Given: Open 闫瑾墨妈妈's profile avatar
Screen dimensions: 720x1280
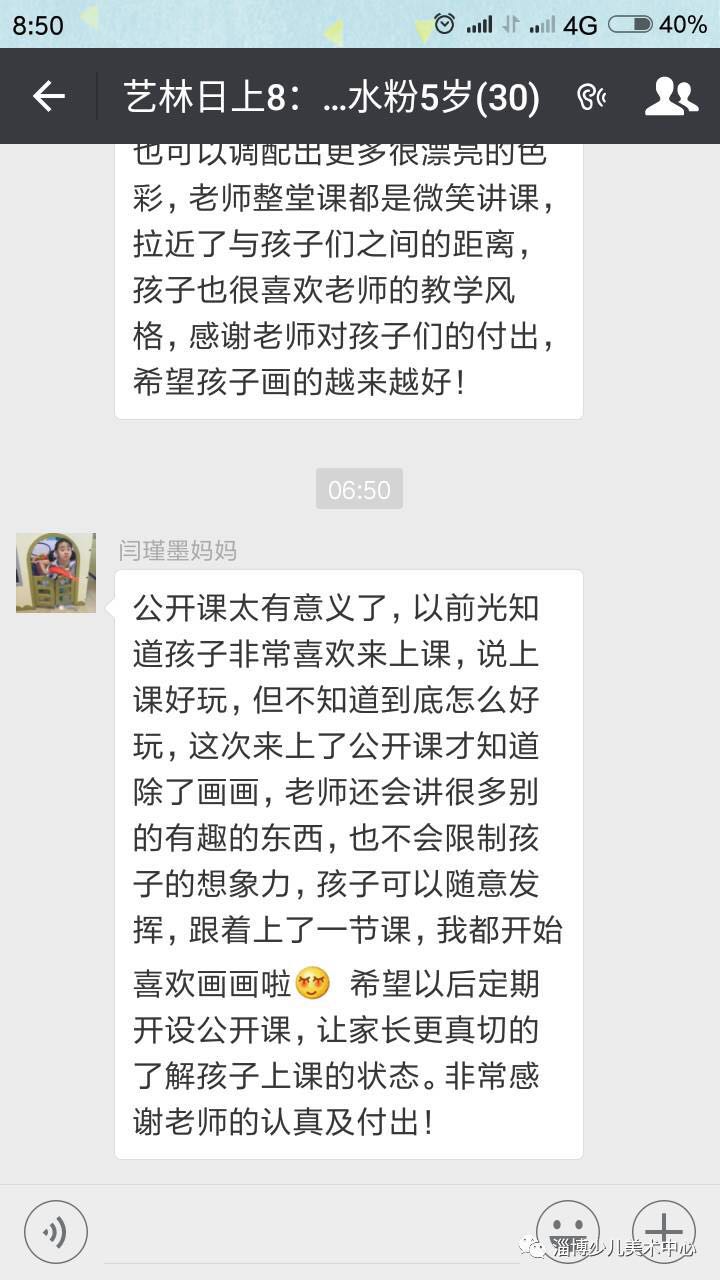Looking at the screenshot, I should pyautogui.click(x=56, y=573).
